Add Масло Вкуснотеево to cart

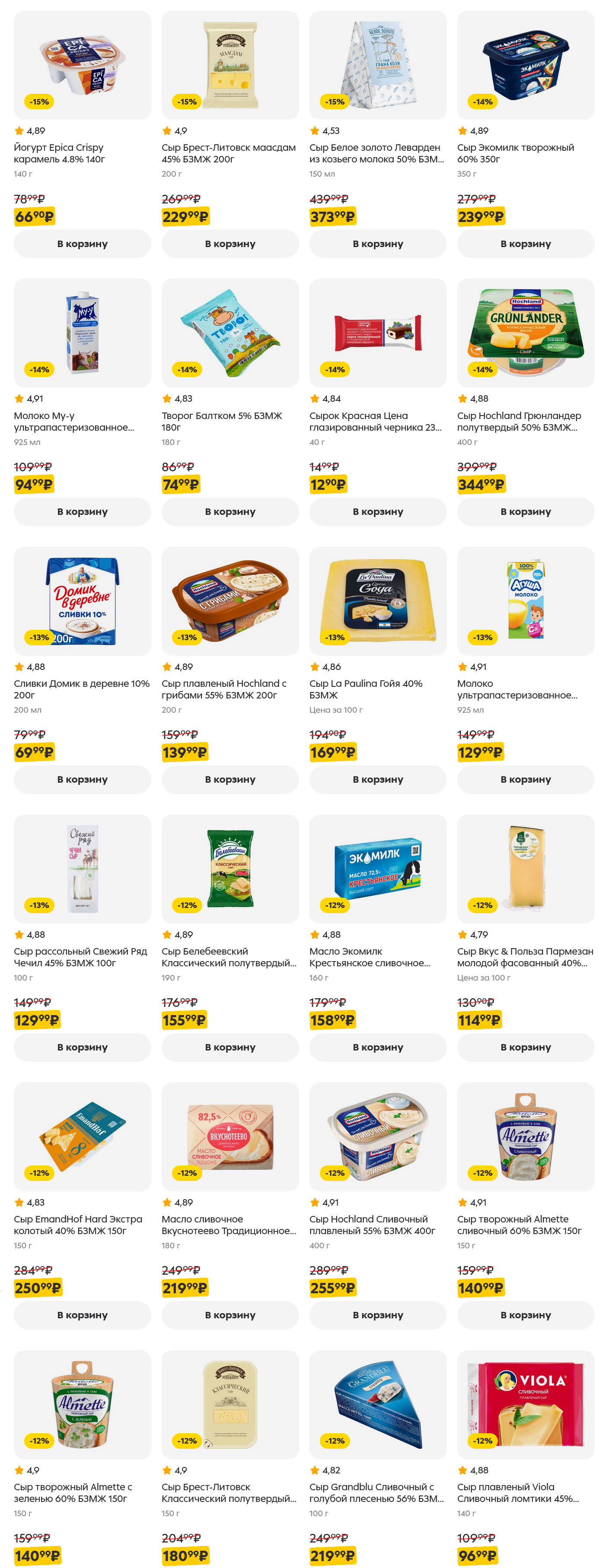click(x=229, y=1315)
